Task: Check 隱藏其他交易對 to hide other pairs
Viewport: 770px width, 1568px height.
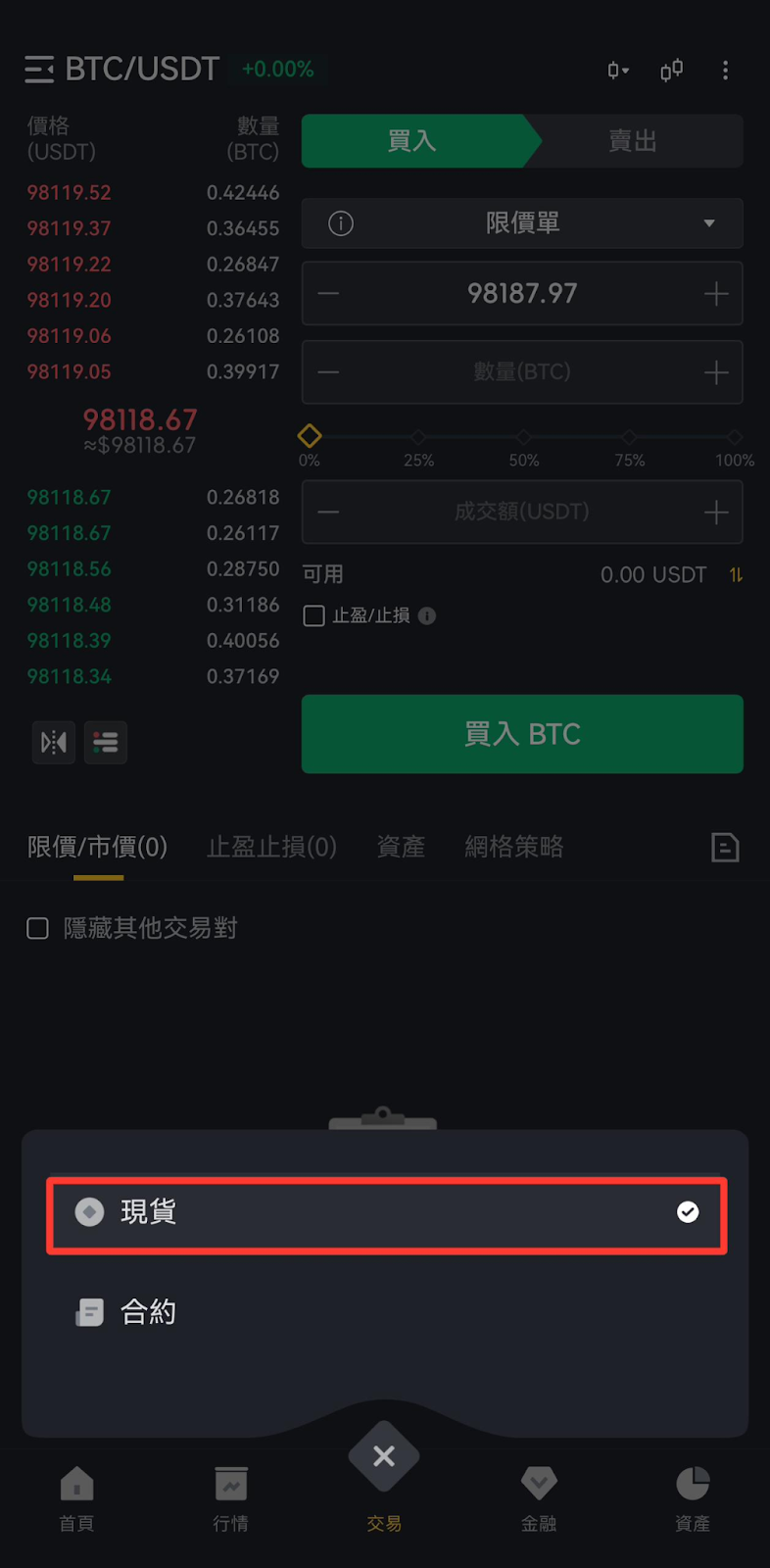Action: coord(37,928)
